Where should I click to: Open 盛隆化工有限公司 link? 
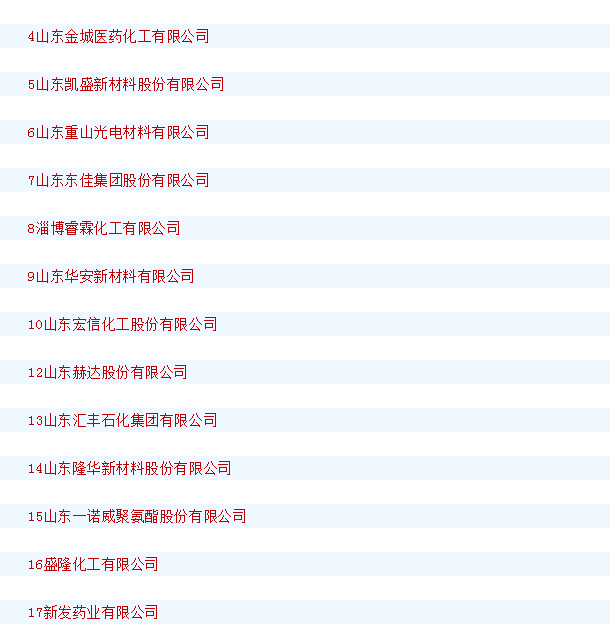click(x=94, y=565)
